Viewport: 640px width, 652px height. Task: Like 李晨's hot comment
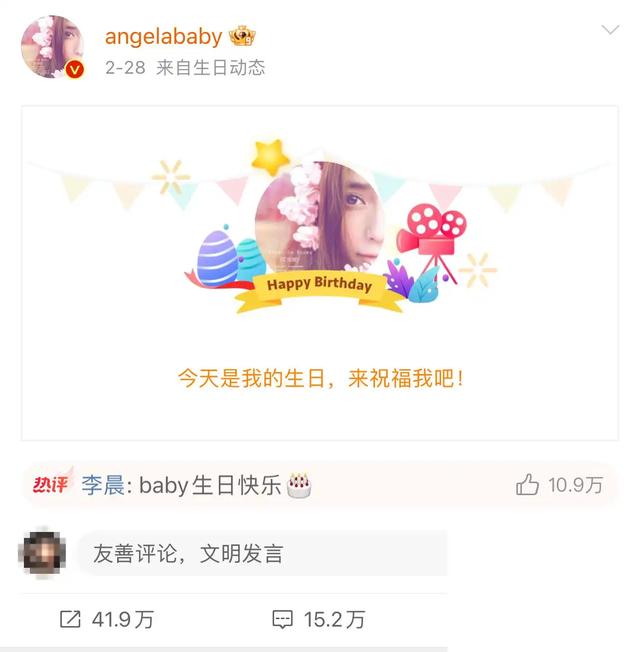(528, 486)
